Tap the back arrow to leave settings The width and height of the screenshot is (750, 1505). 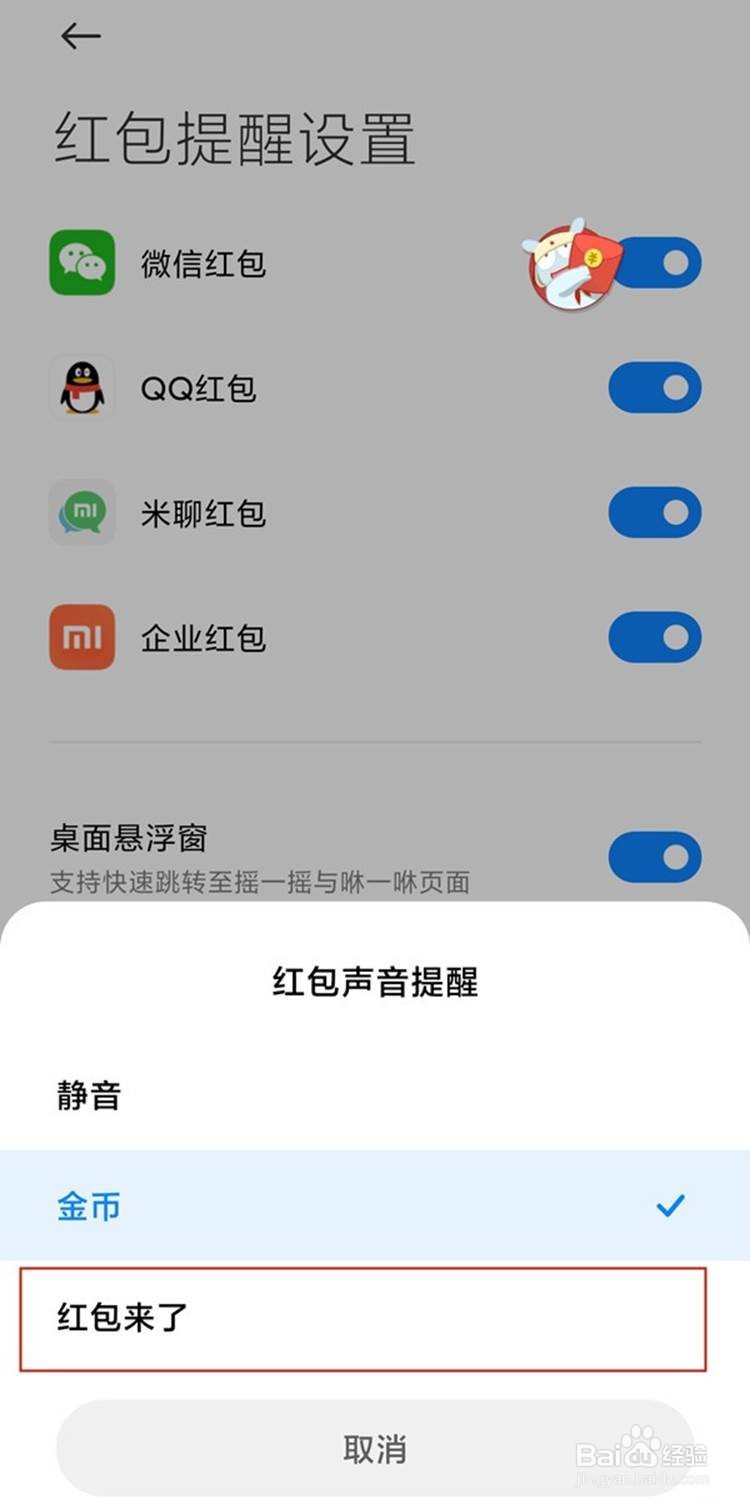coord(79,37)
